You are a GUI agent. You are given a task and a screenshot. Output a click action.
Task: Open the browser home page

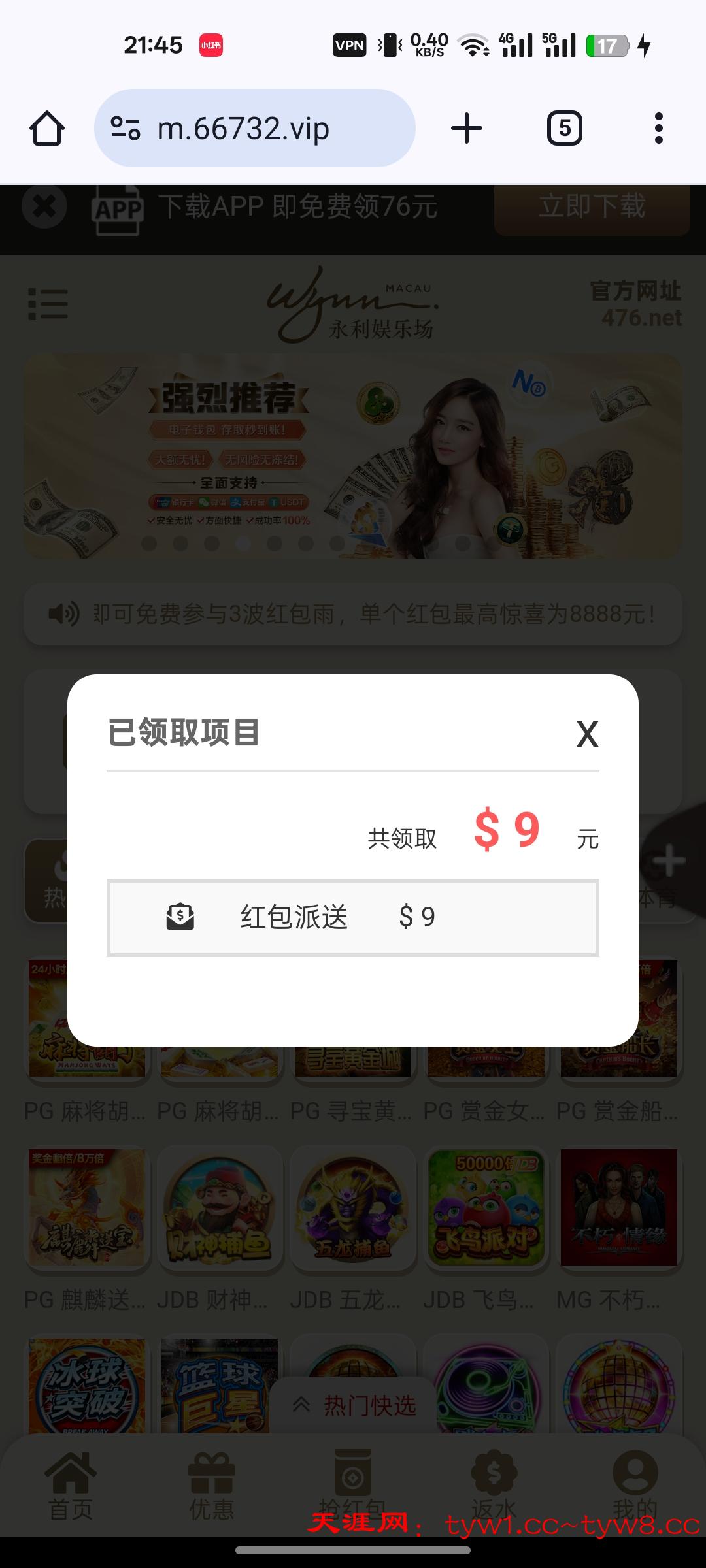point(47,128)
